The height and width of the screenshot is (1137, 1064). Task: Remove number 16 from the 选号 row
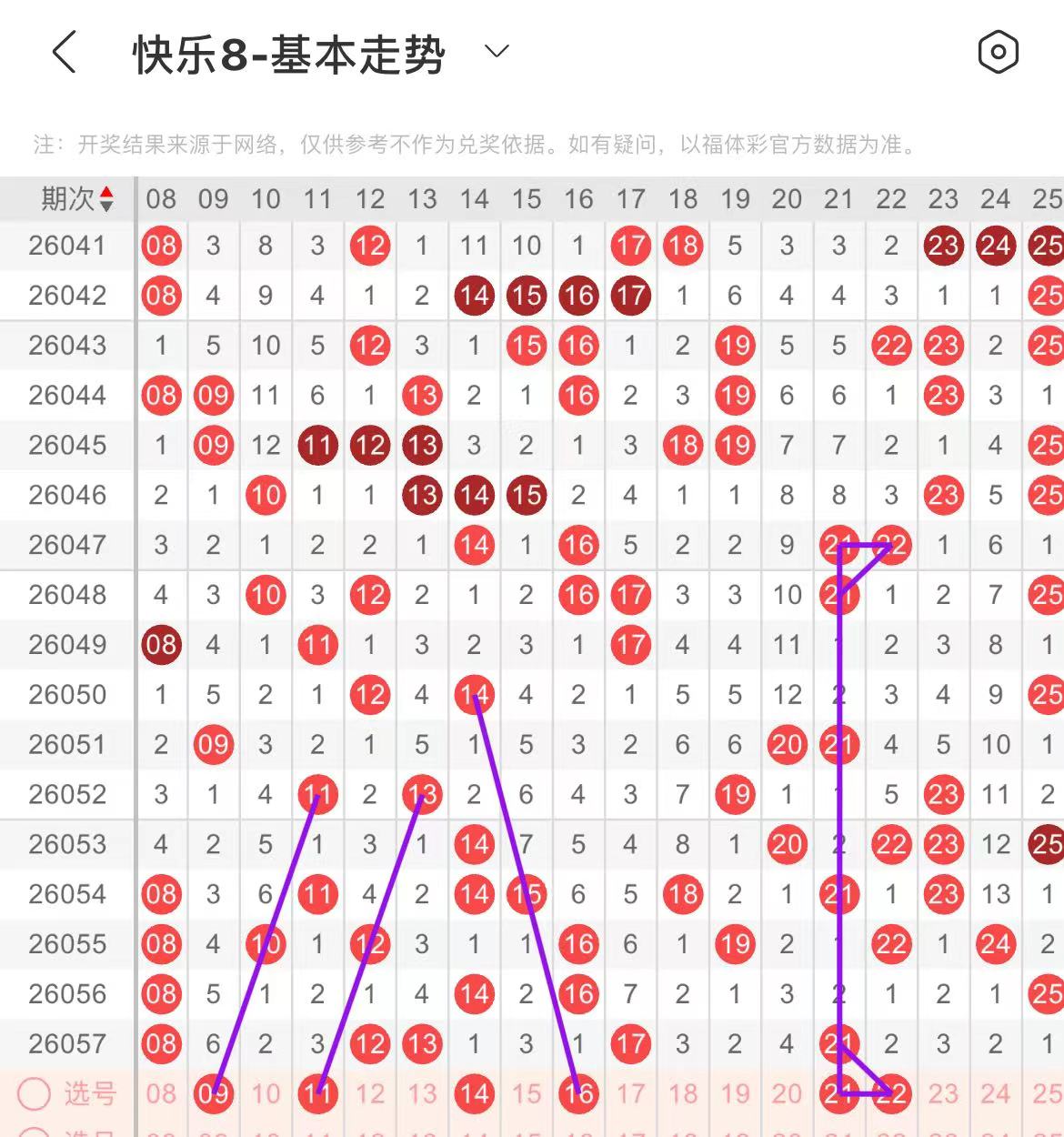click(578, 1093)
